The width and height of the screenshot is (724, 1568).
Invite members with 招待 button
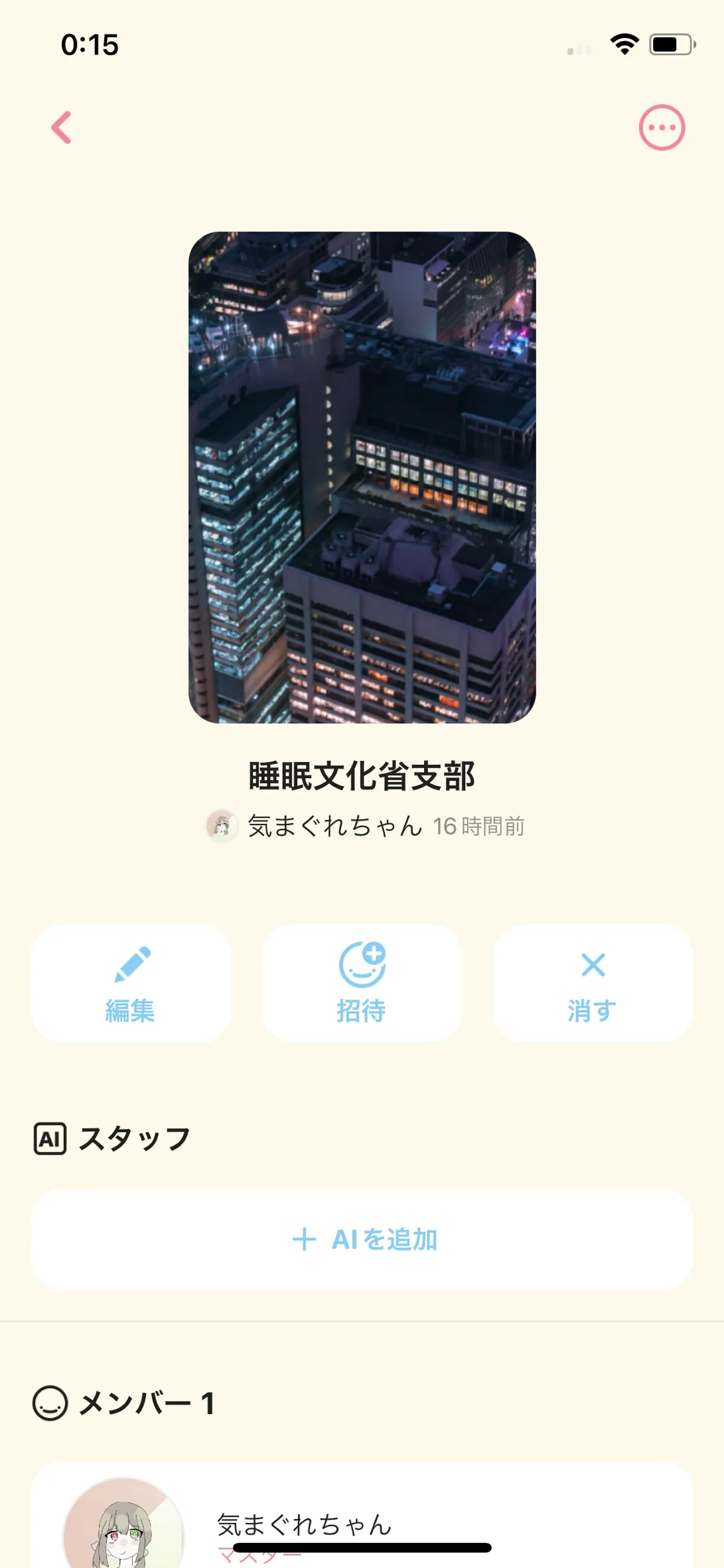click(362, 983)
